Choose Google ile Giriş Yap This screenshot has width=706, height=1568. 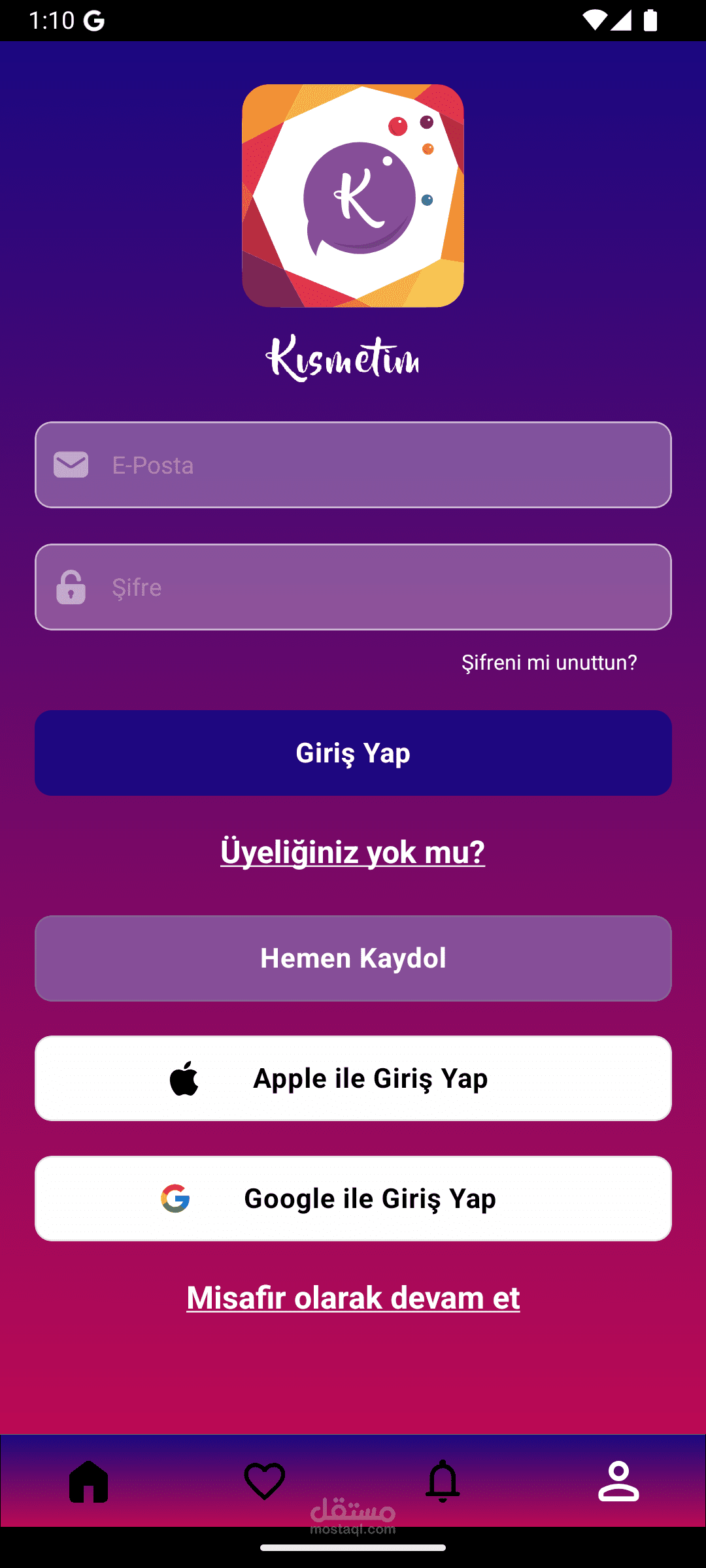[x=353, y=1199]
